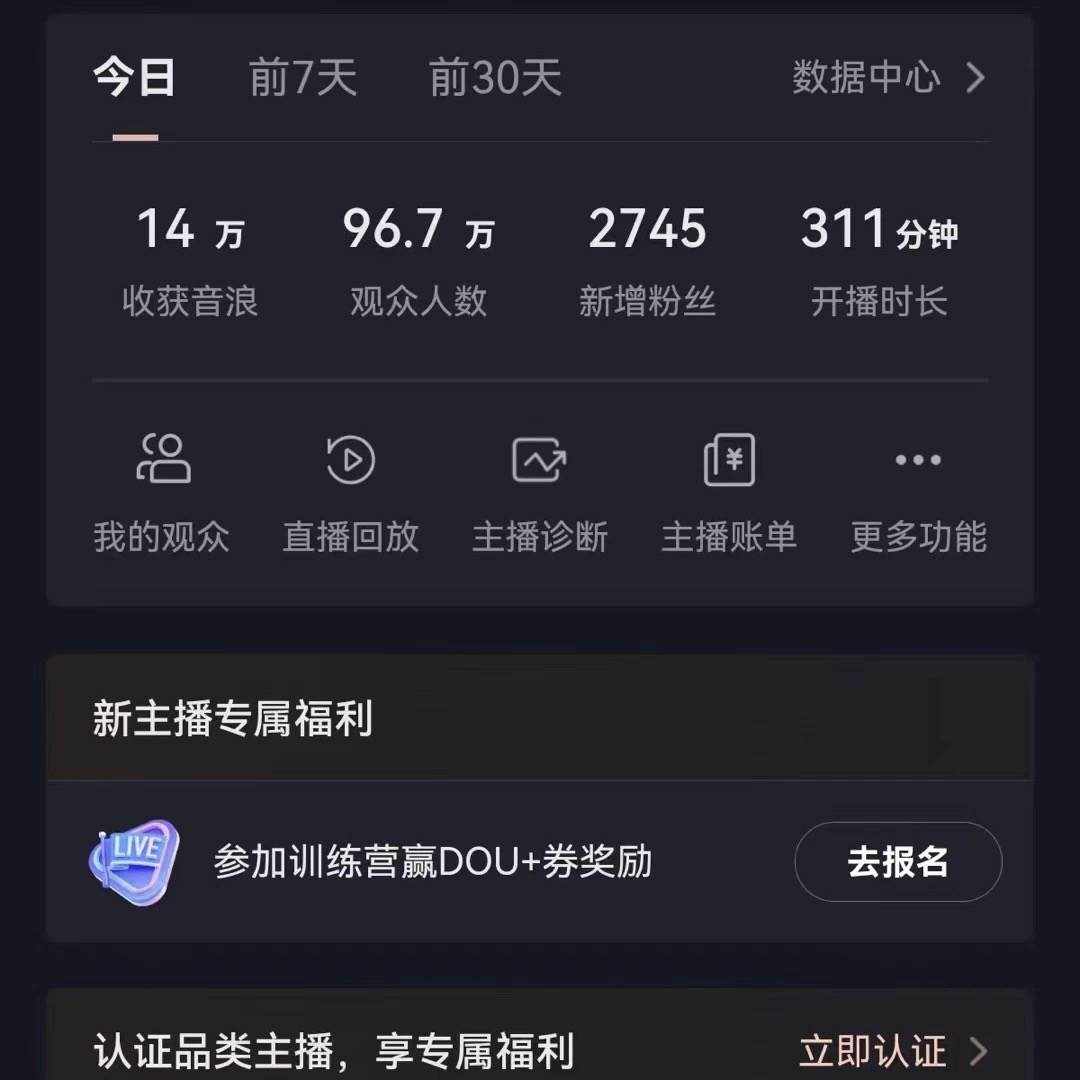Screen dimensions: 1080x1080
Task: Select the 今日 tab
Action: [134, 78]
